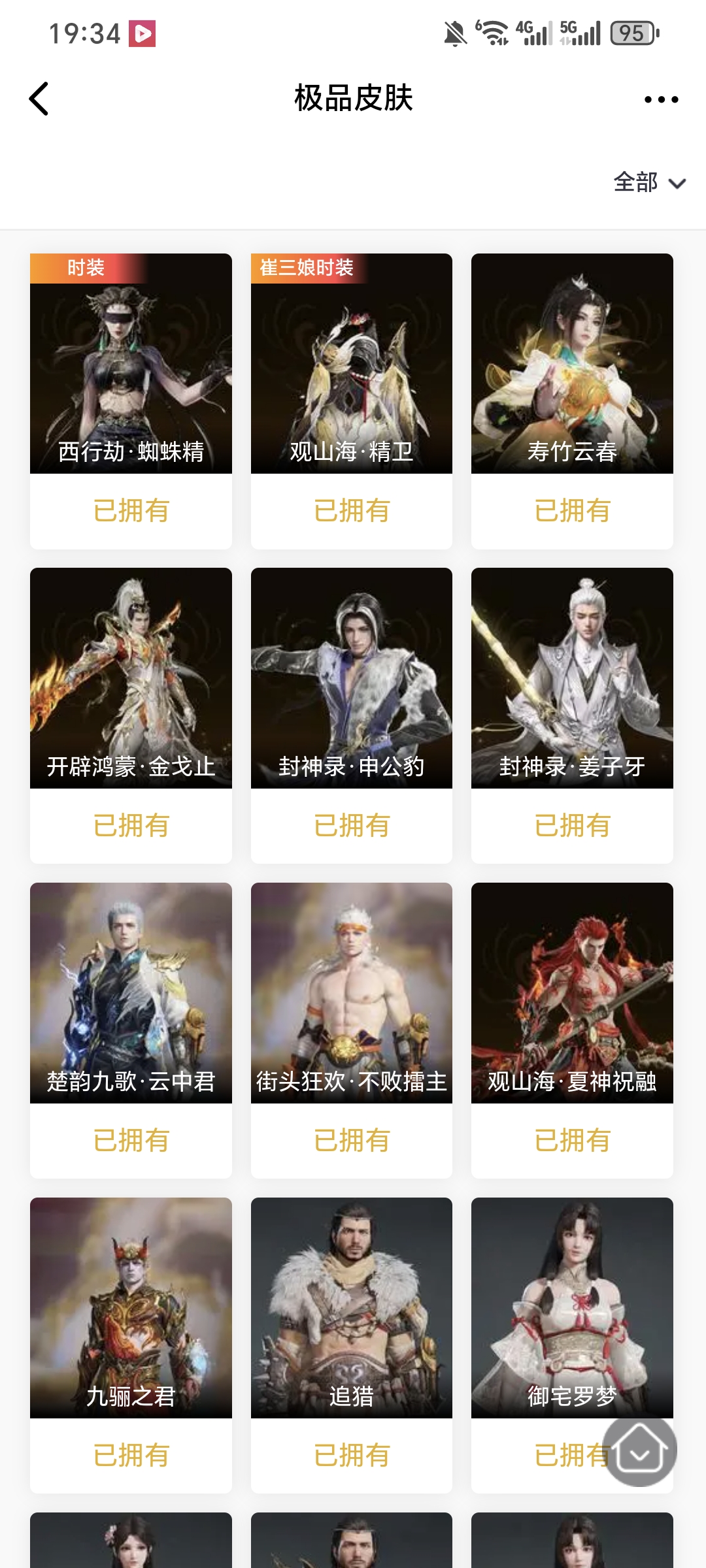The height and width of the screenshot is (1568, 706).
Task: Open the 封神录·姜子牙 skin card
Action: [572, 678]
